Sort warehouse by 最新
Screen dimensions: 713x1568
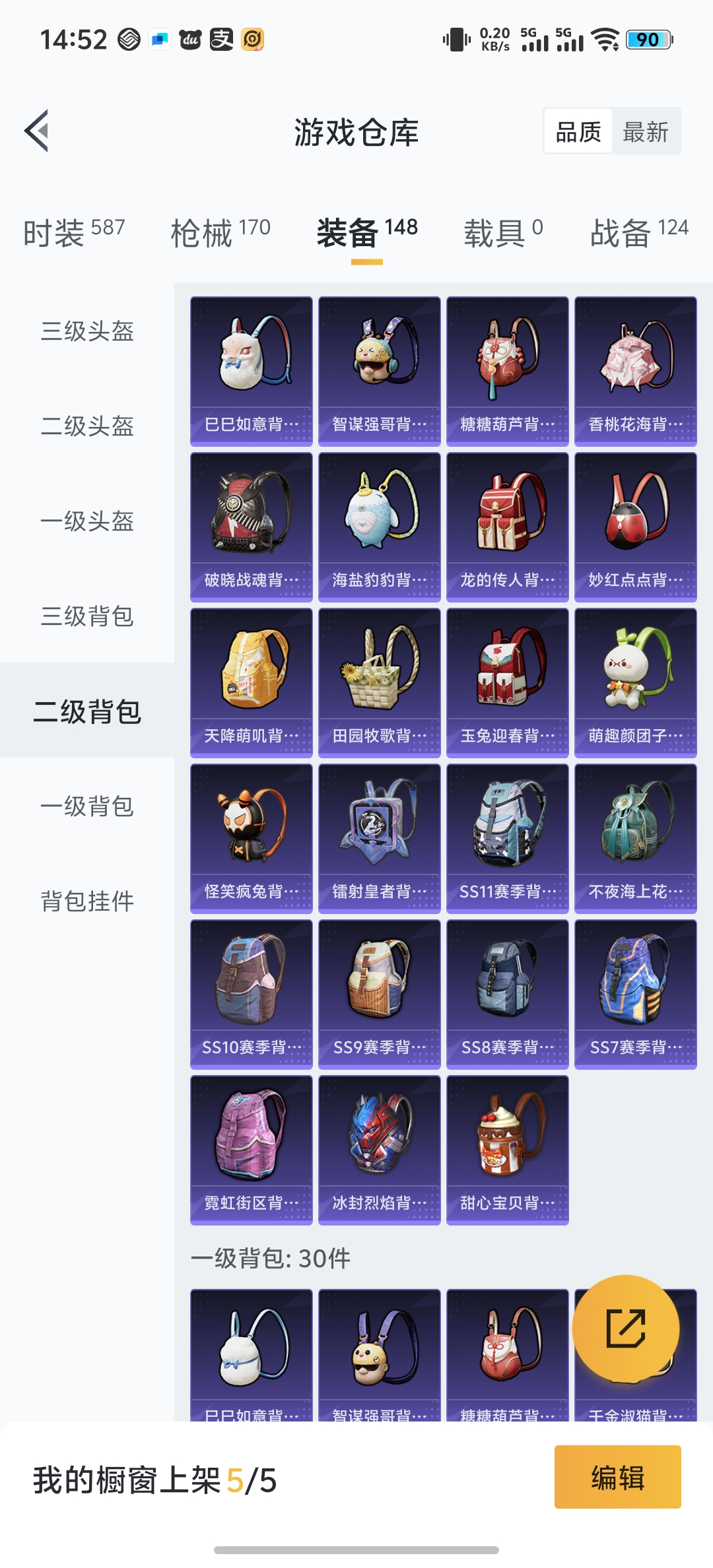click(645, 132)
